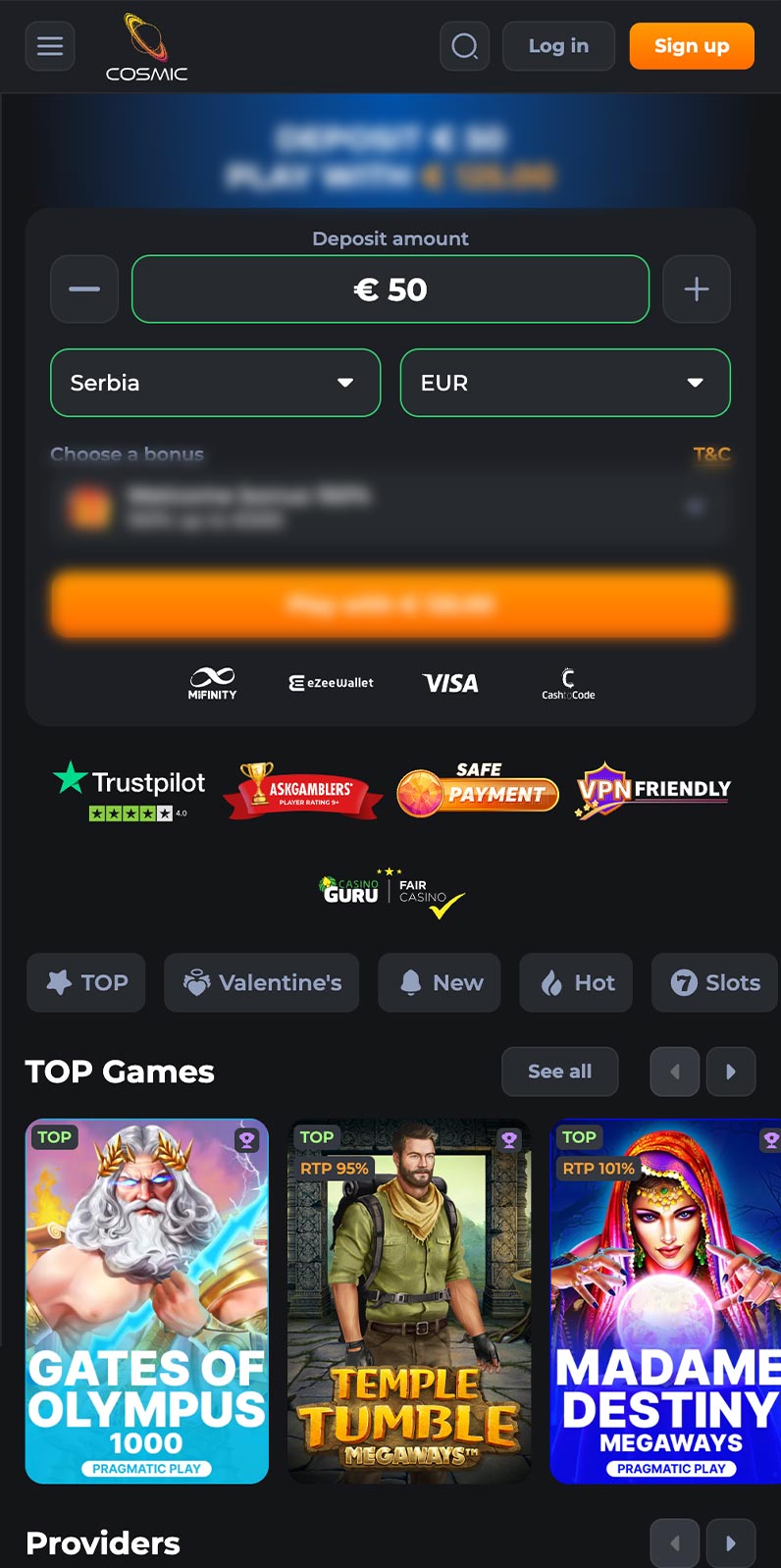Tap the Sign up button

(x=692, y=46)
